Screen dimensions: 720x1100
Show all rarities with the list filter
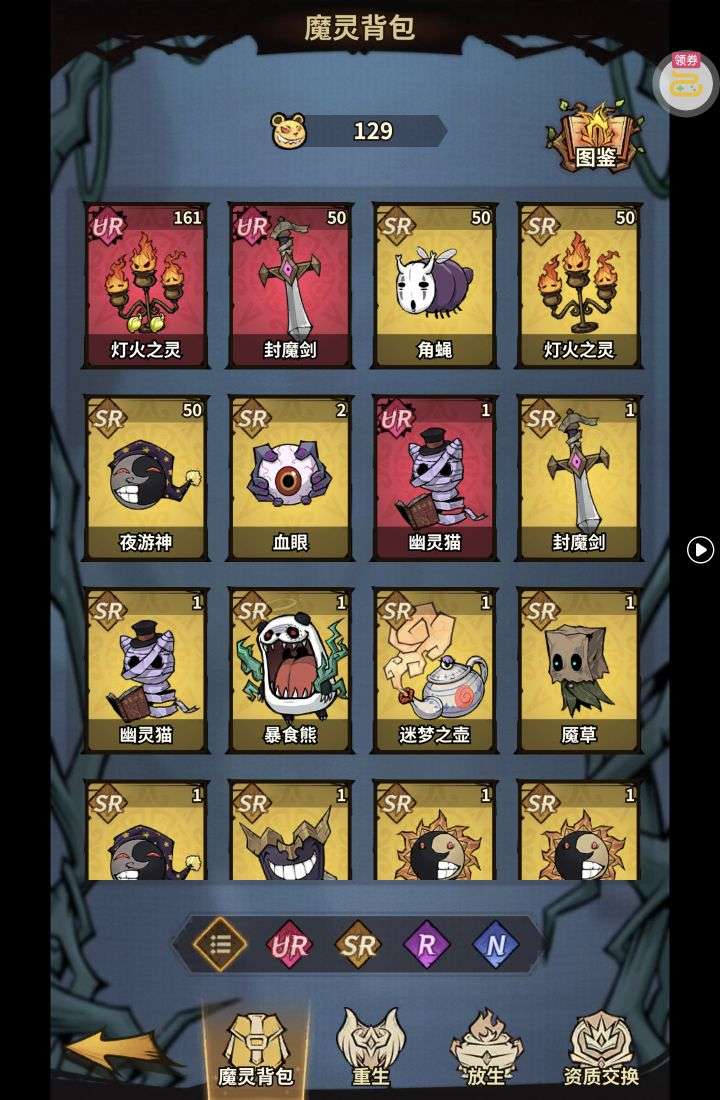(220, 944)
